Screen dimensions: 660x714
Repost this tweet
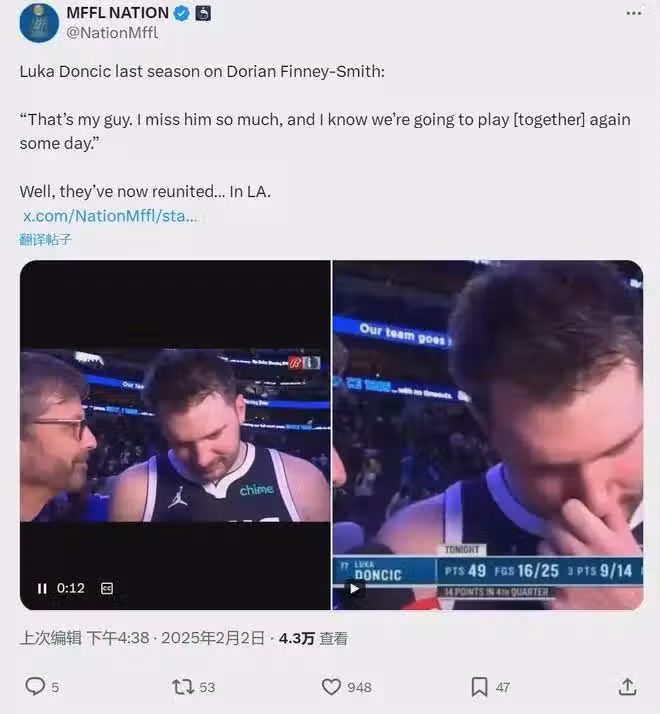(x=183, y=686)
